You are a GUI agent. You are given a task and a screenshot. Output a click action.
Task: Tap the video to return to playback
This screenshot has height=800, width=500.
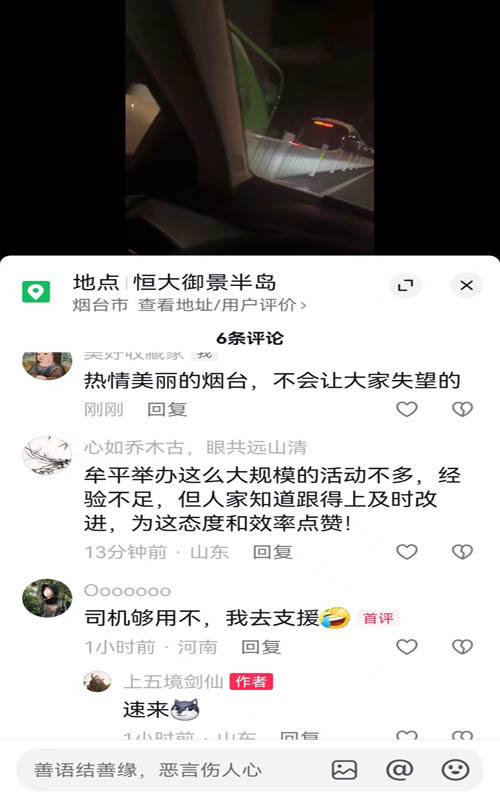(249, 127)
